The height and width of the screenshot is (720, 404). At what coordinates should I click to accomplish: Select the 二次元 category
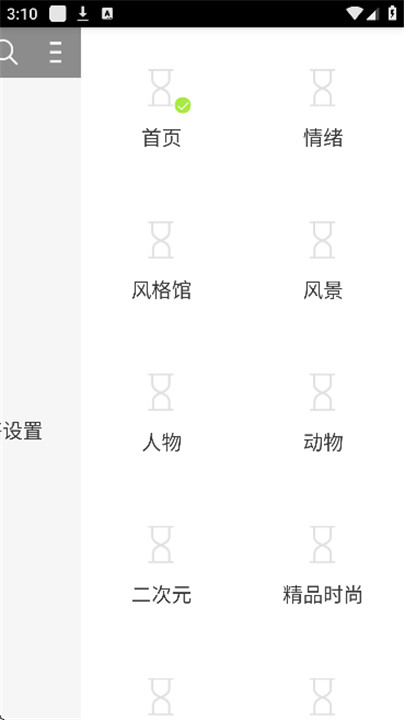pos(162,566)
